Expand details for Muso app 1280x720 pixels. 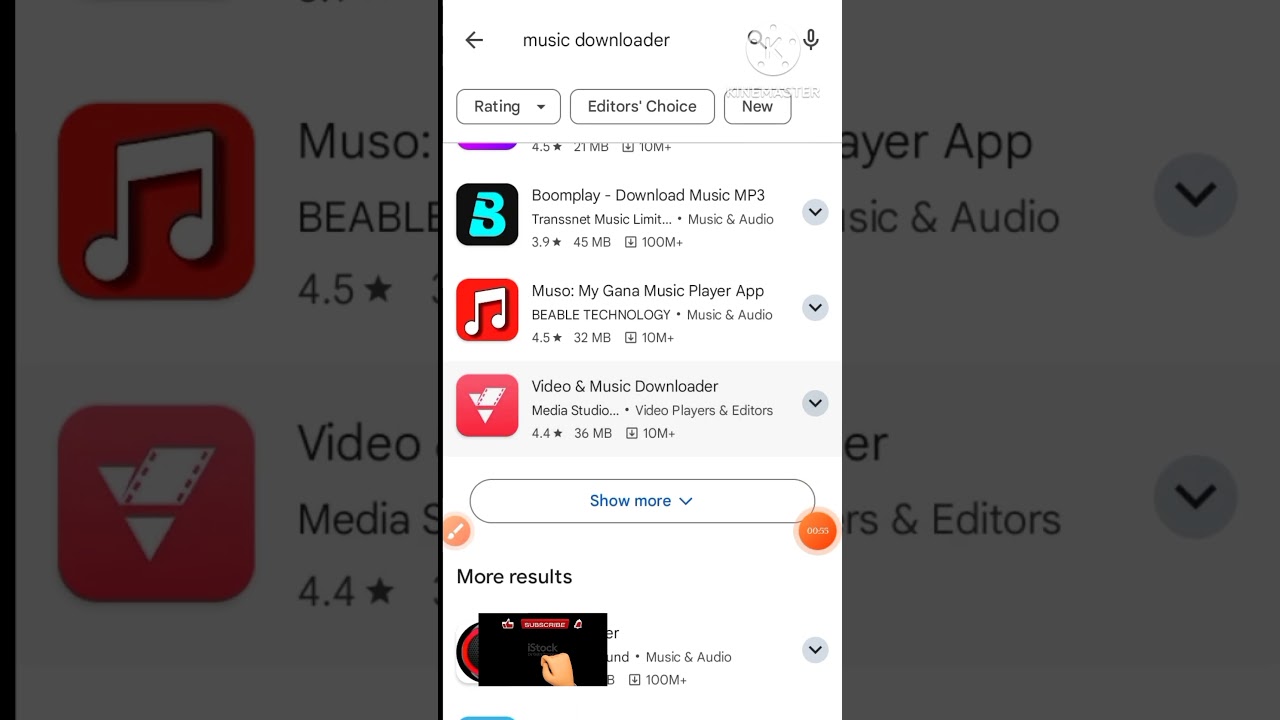(815, 308)
